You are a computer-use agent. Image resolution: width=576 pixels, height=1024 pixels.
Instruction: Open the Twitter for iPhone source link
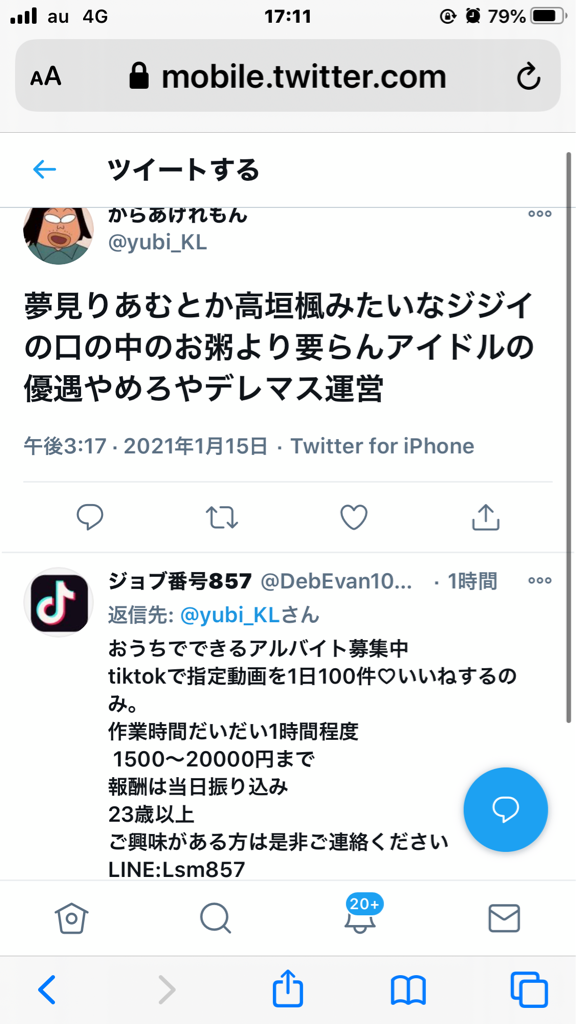382,446
